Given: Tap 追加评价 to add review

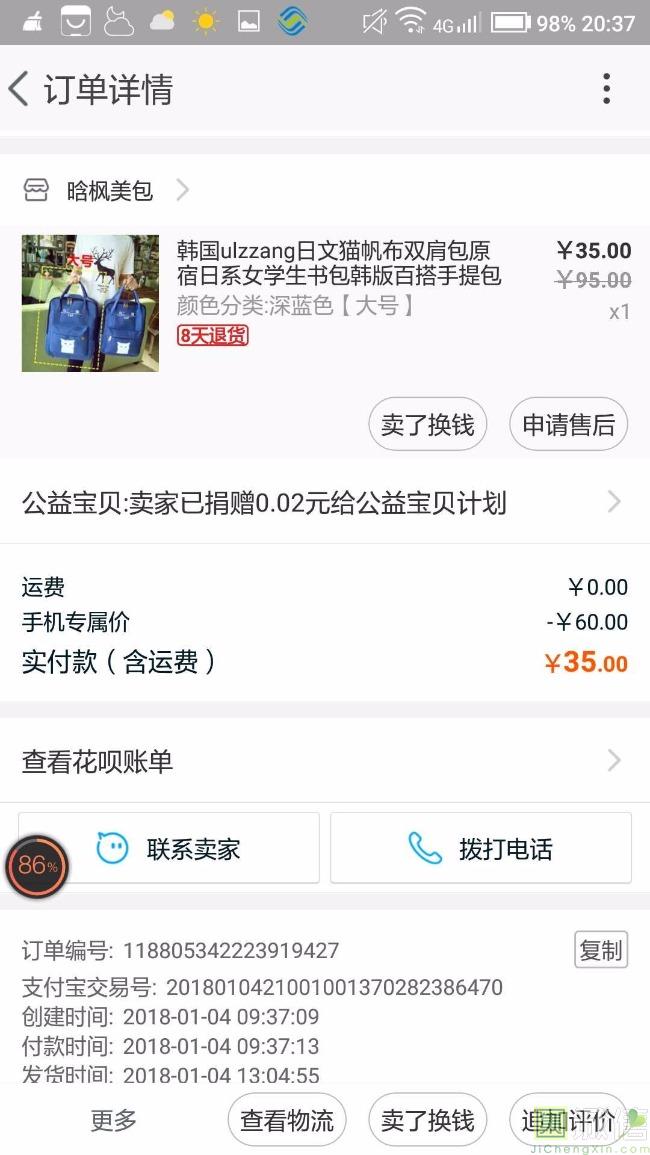Looking at the screenshot, I should 567,1121.
